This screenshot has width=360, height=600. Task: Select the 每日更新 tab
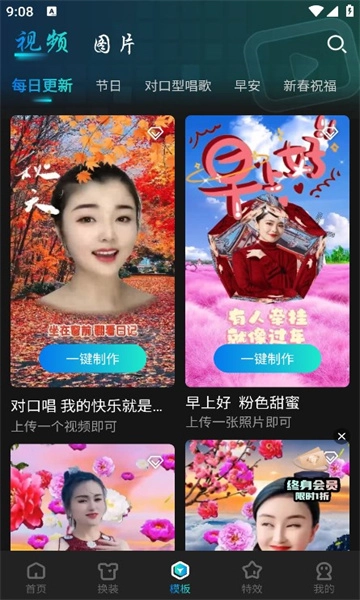click(x=42, y=86)
